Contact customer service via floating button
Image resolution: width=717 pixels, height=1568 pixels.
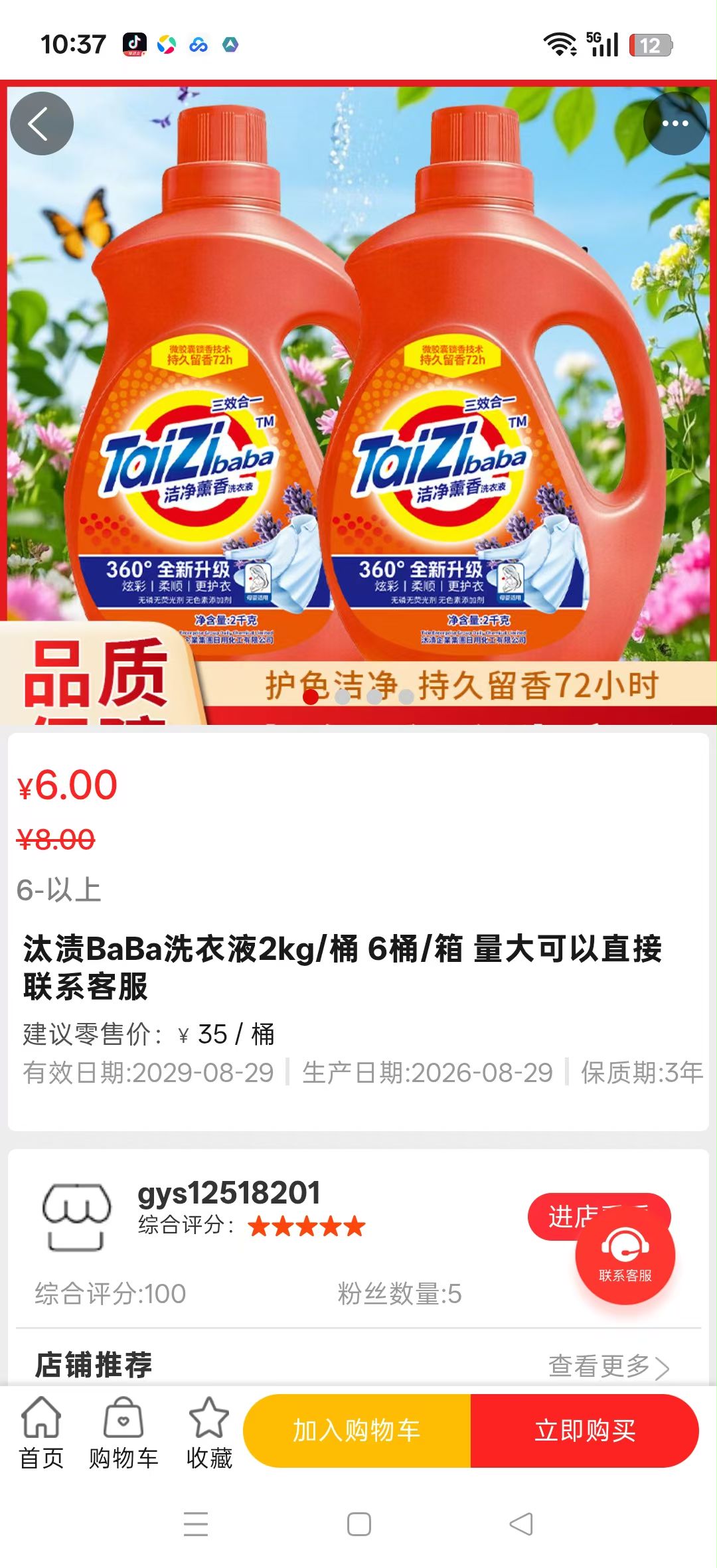(x=625, y=1255)
